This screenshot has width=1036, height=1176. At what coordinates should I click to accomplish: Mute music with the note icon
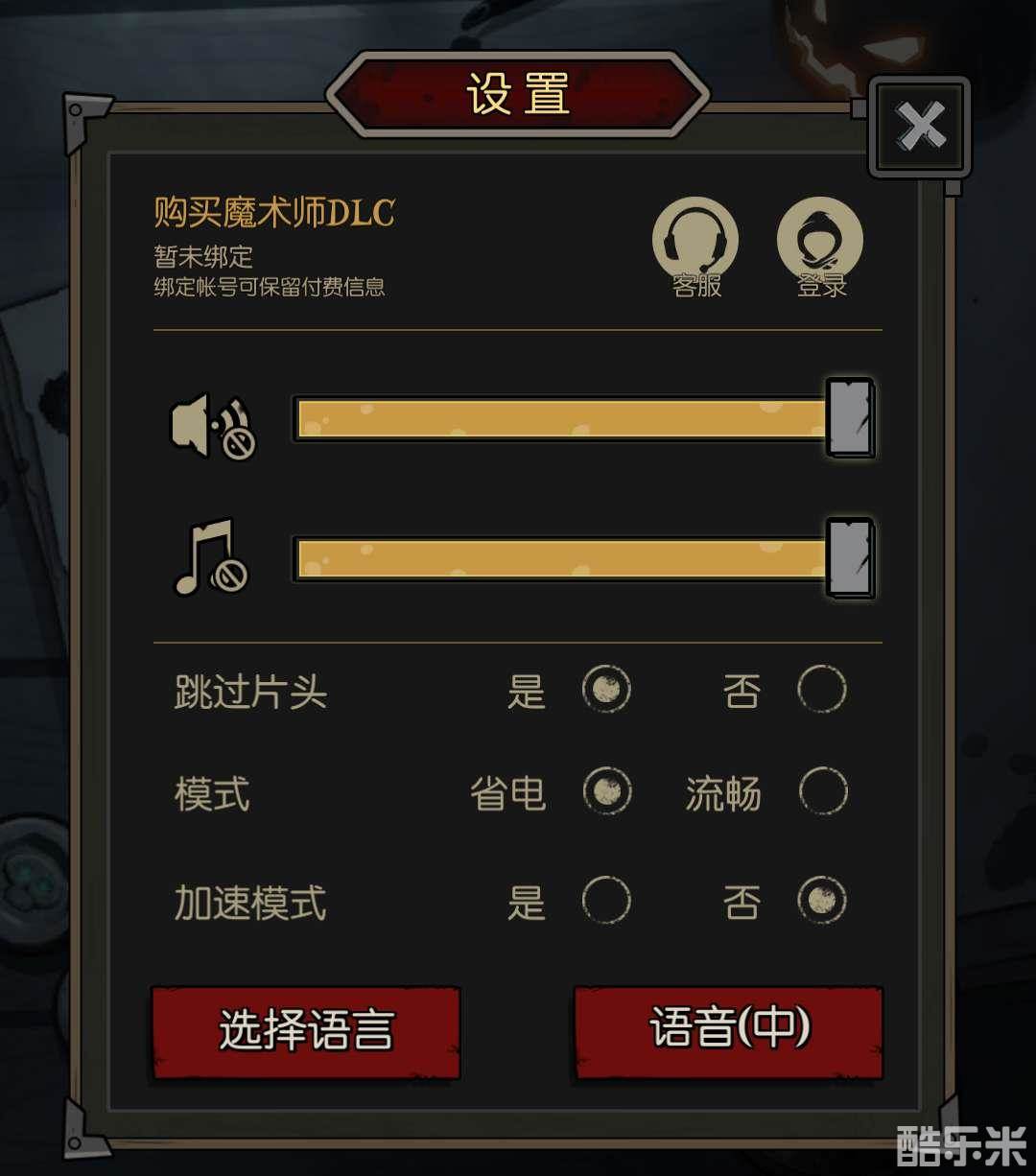tap(209, 558)
